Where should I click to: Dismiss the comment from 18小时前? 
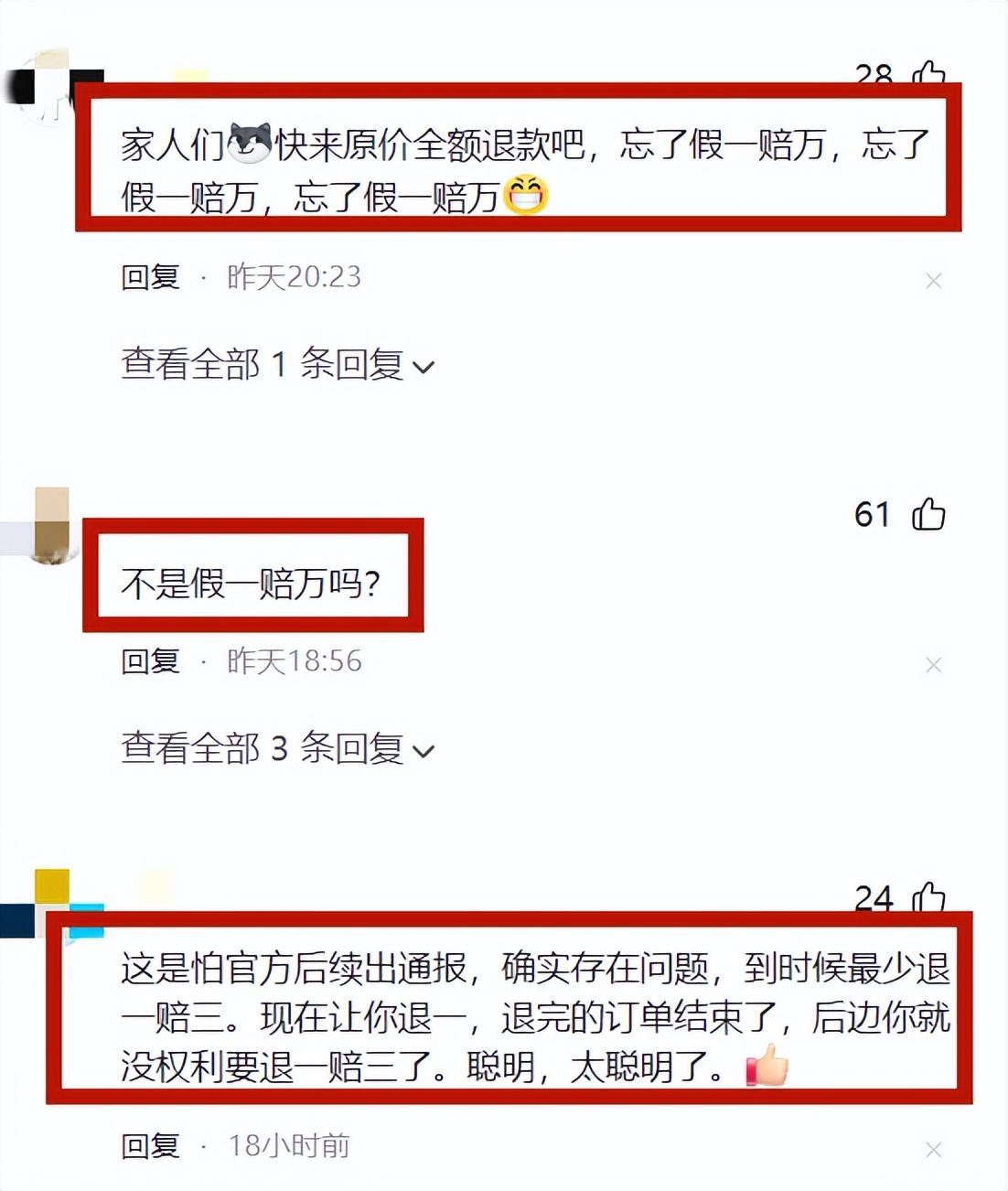tap(933, 1150)
